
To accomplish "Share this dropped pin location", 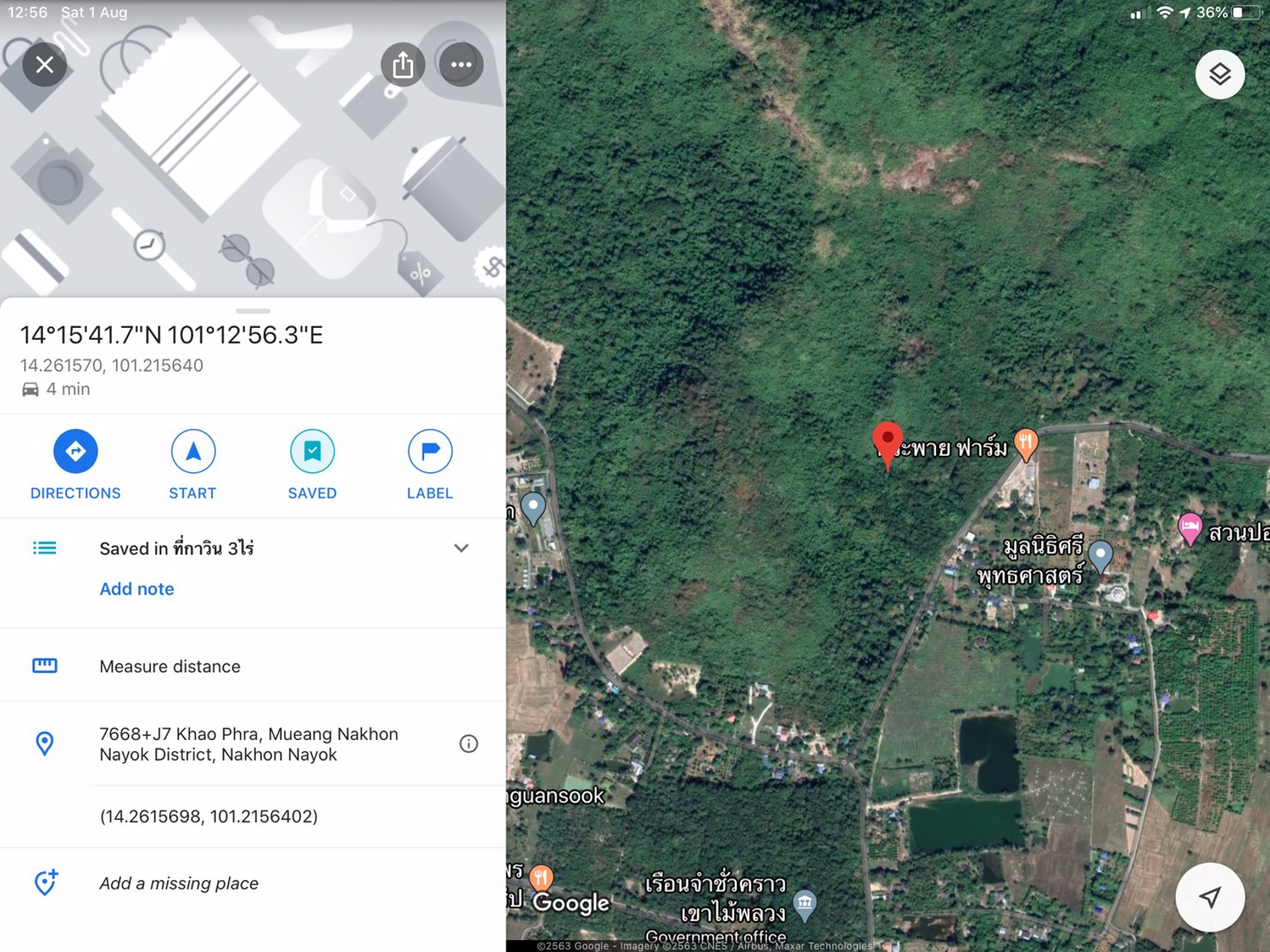I will coord(403,65).
